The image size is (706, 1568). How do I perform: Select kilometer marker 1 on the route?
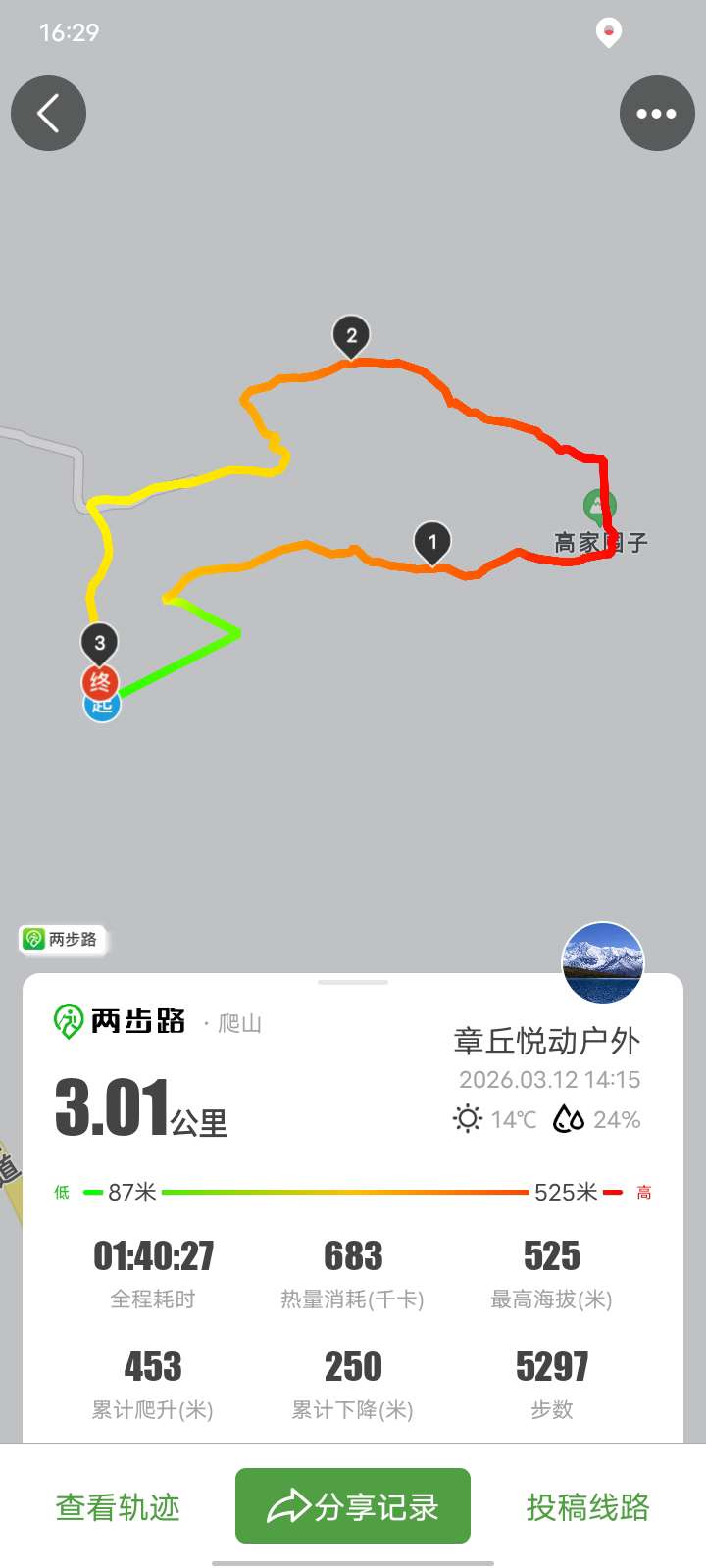[432, 542]
